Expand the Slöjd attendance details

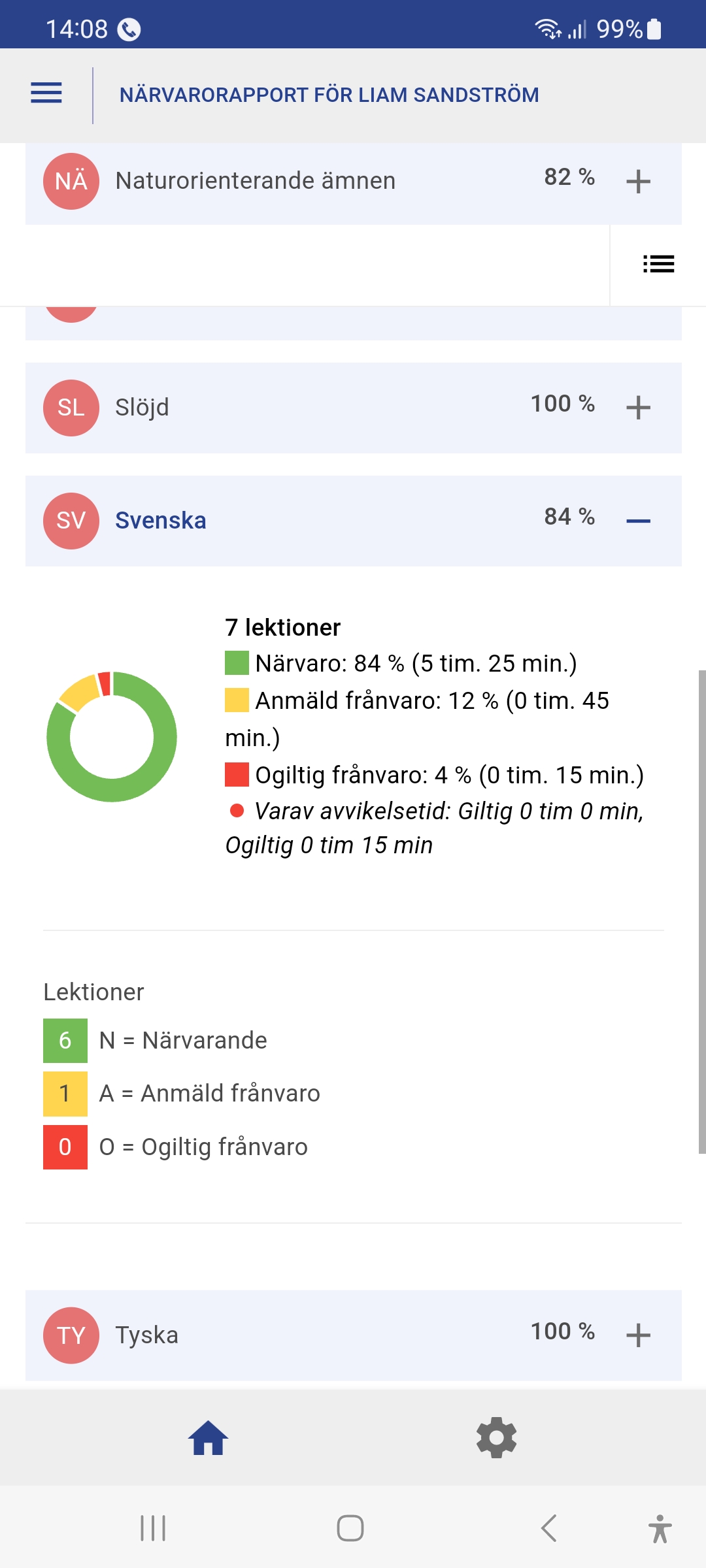coord(638,408)
